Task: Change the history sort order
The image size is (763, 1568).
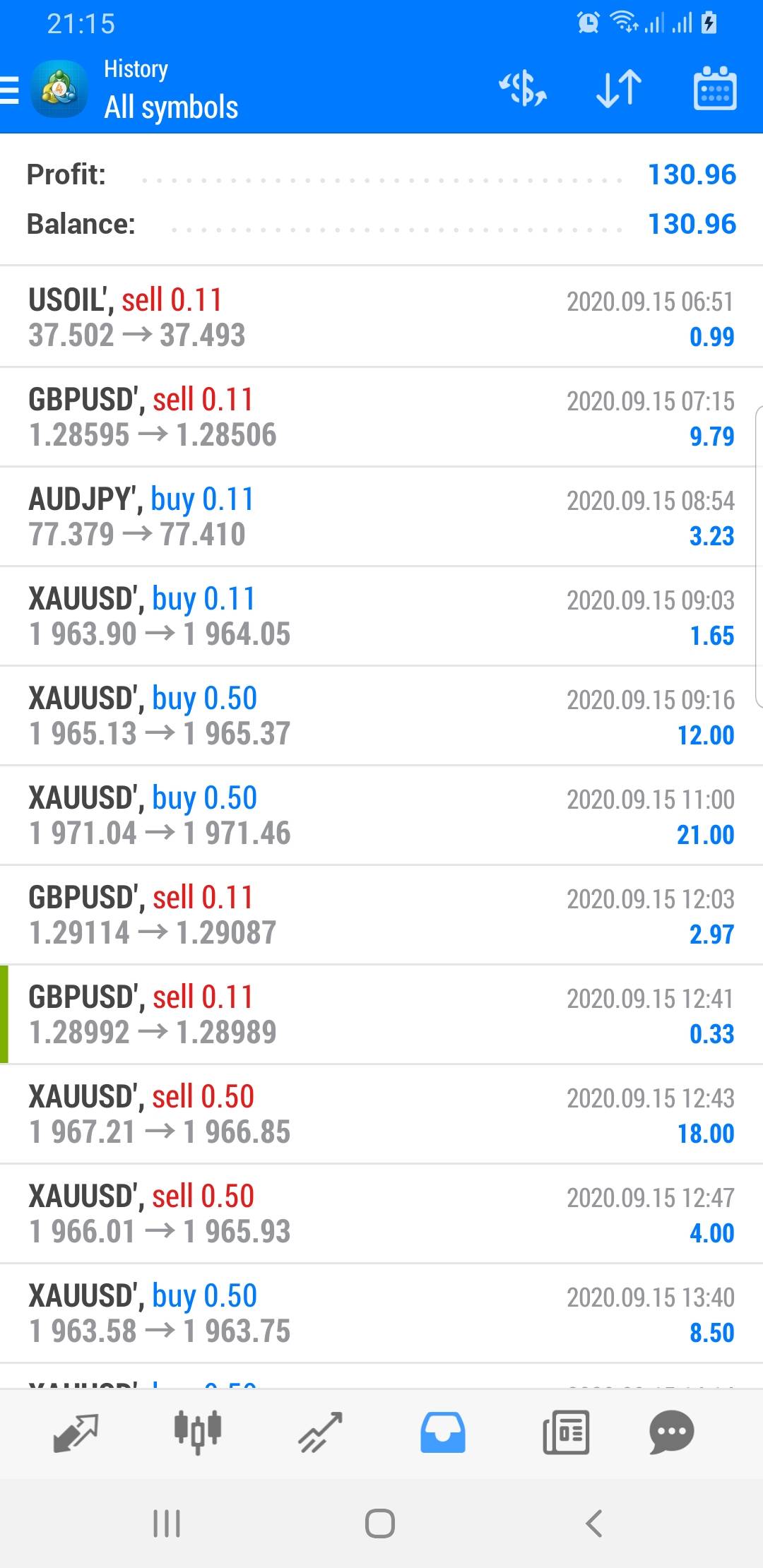Action: 619,89
